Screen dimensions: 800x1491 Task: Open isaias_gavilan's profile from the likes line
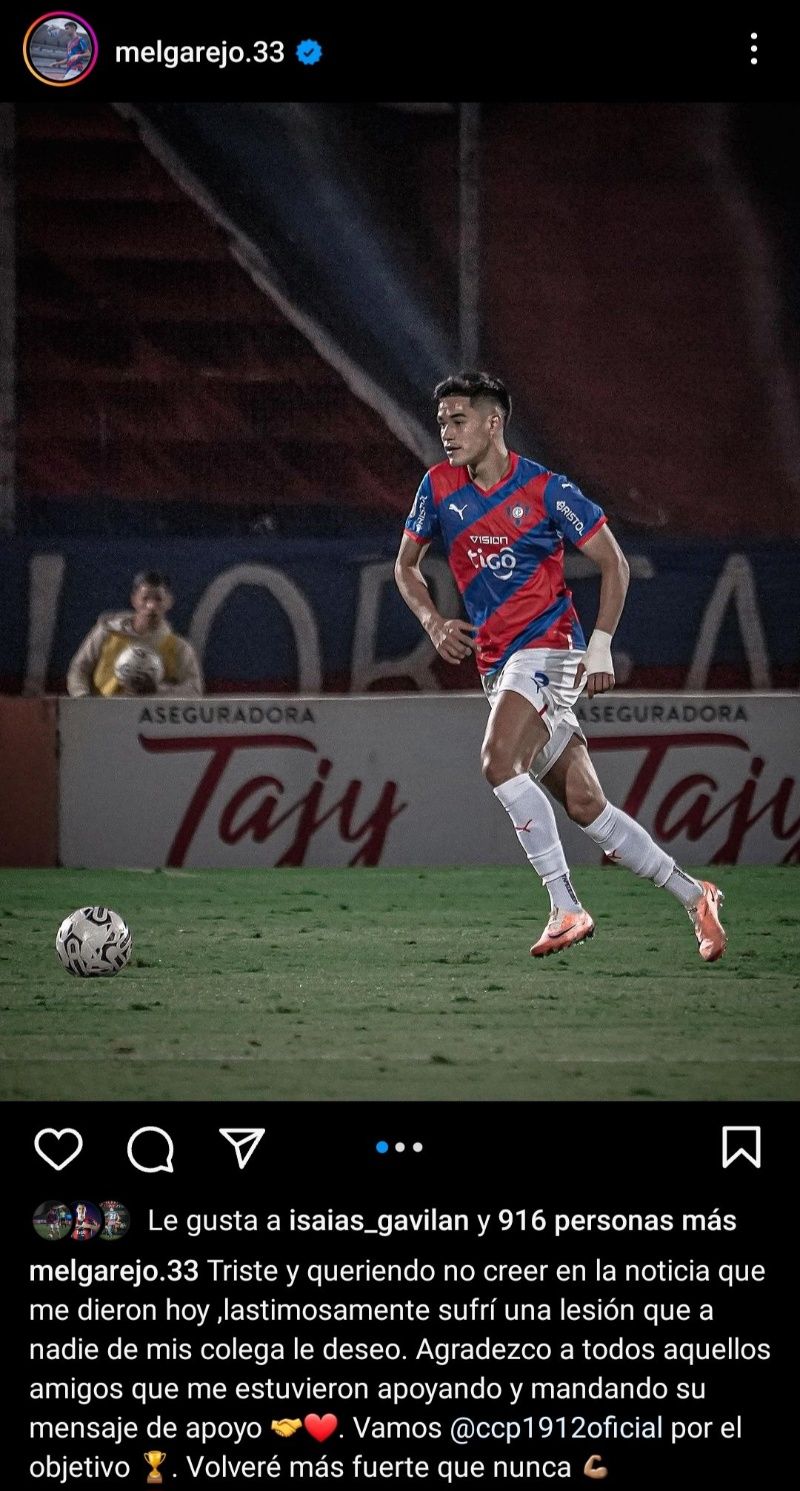[378, 1221]
